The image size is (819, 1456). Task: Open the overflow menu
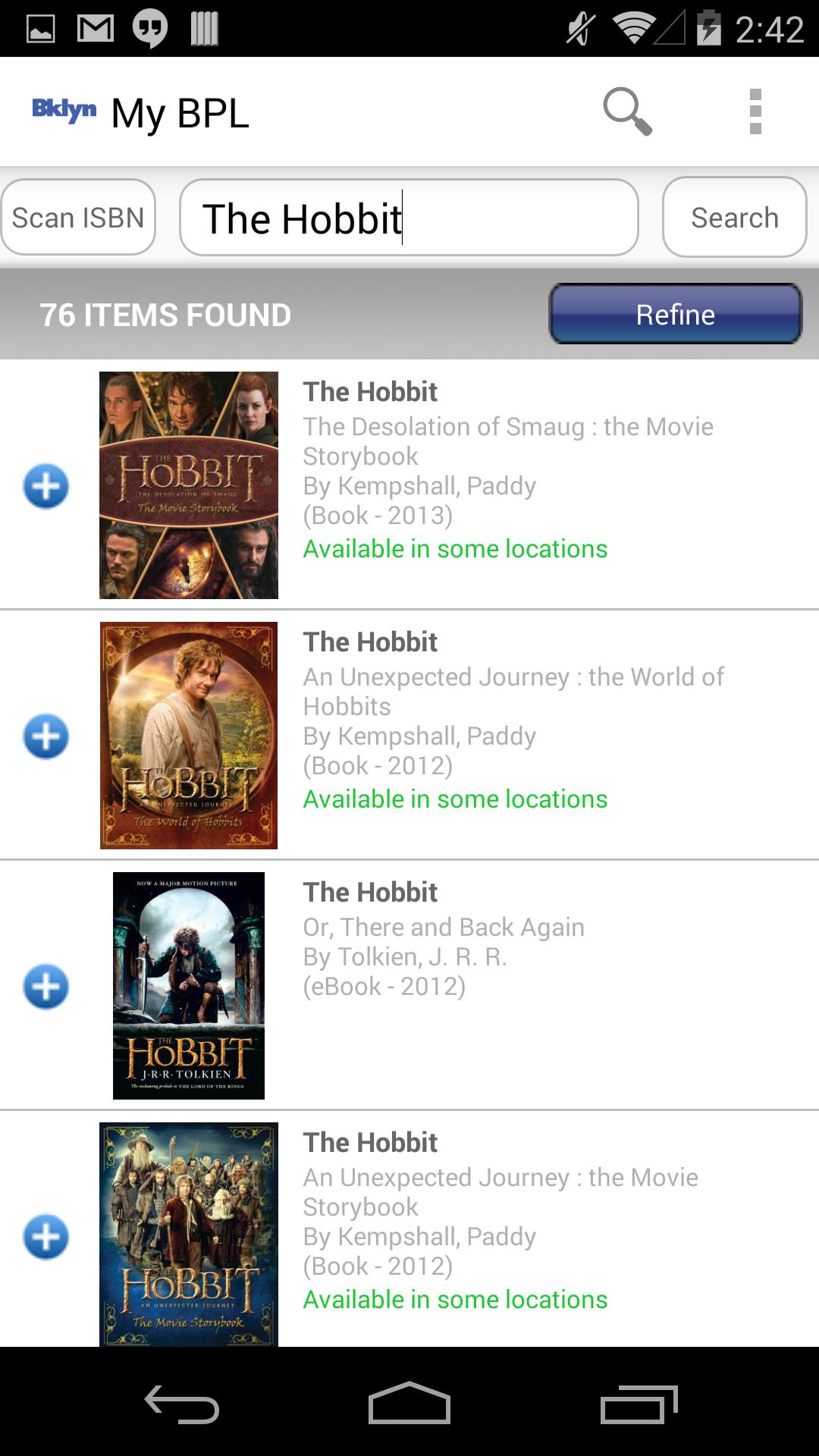click(x=755, y=111)
